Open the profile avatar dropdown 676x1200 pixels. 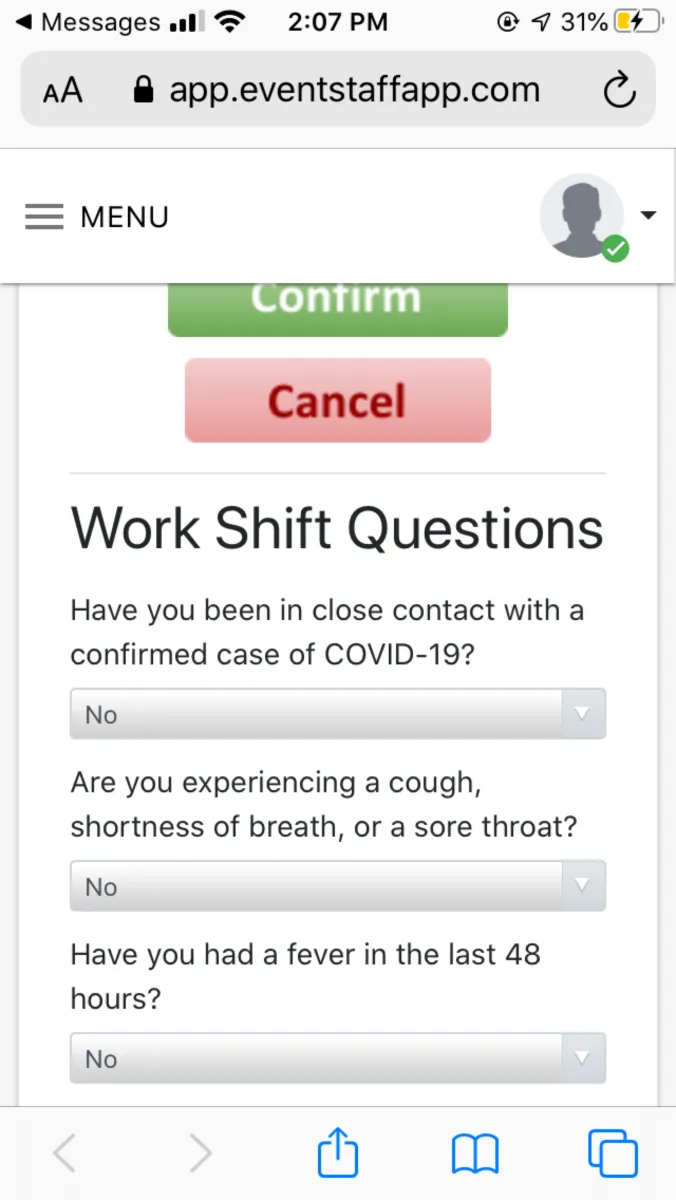tap(597, 216)
